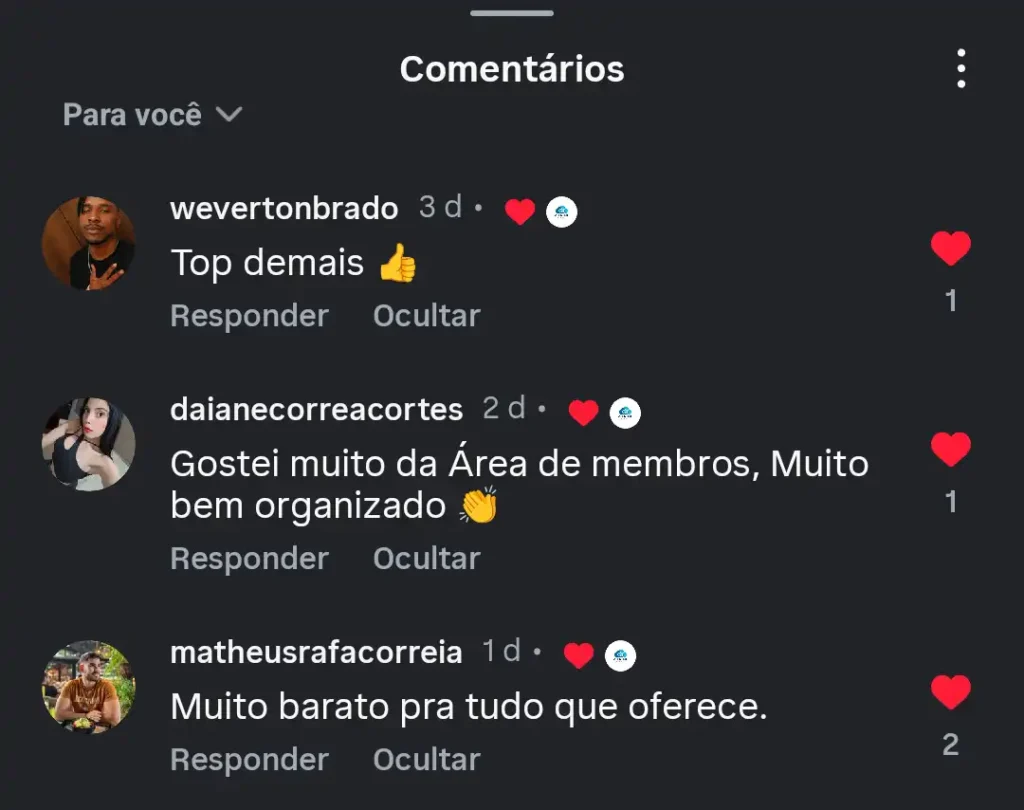Hide the comment from daianecorreacortes
1024x810 pixels.
(x=426, y=558)
